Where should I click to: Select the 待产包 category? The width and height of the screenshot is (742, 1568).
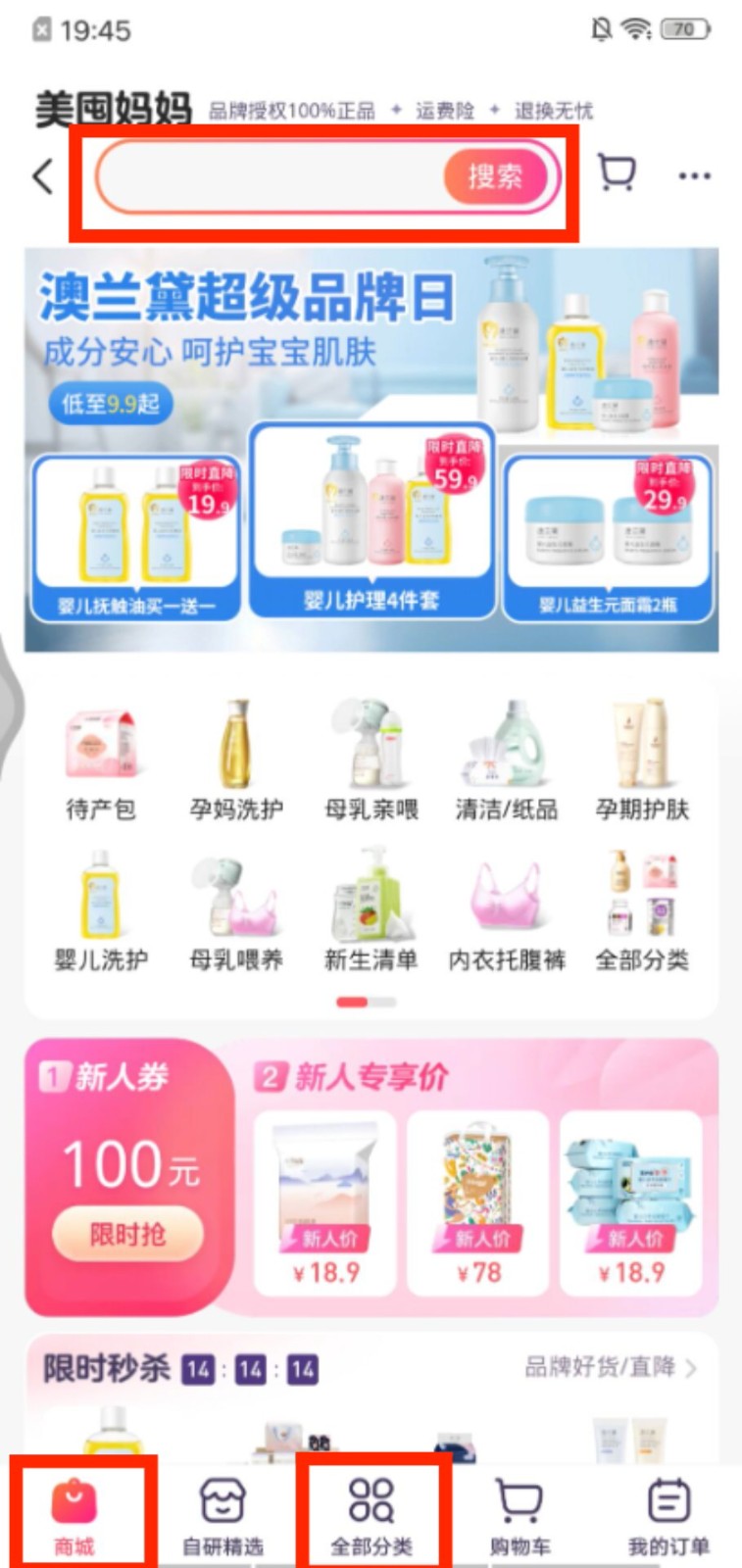(100, 760)
